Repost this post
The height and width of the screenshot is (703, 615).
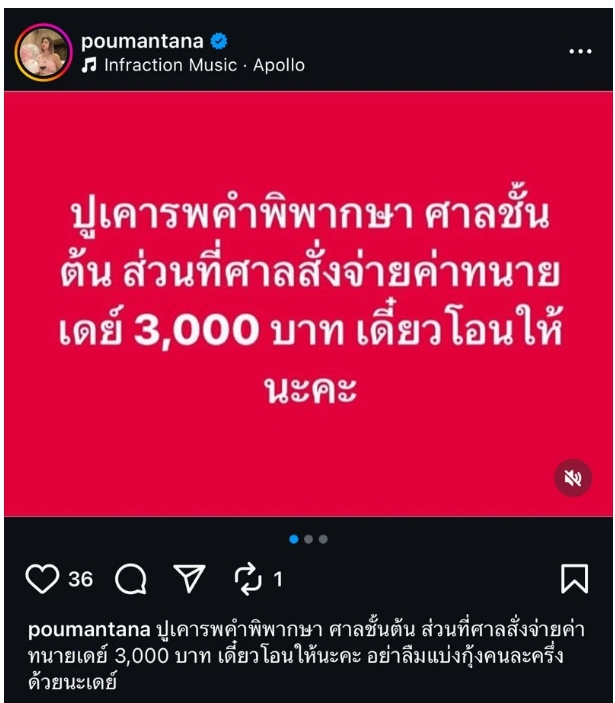pos(247,578)
